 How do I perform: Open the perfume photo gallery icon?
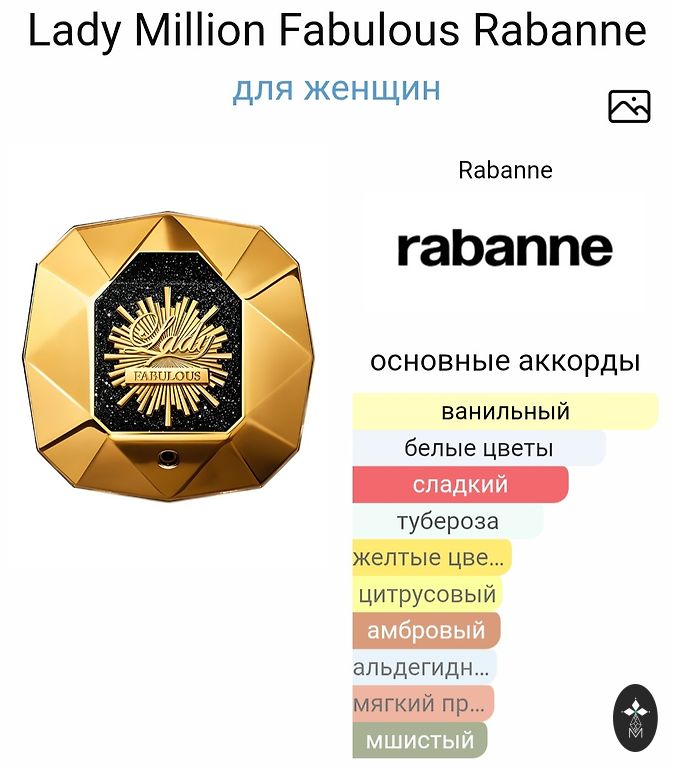(629, 106)
